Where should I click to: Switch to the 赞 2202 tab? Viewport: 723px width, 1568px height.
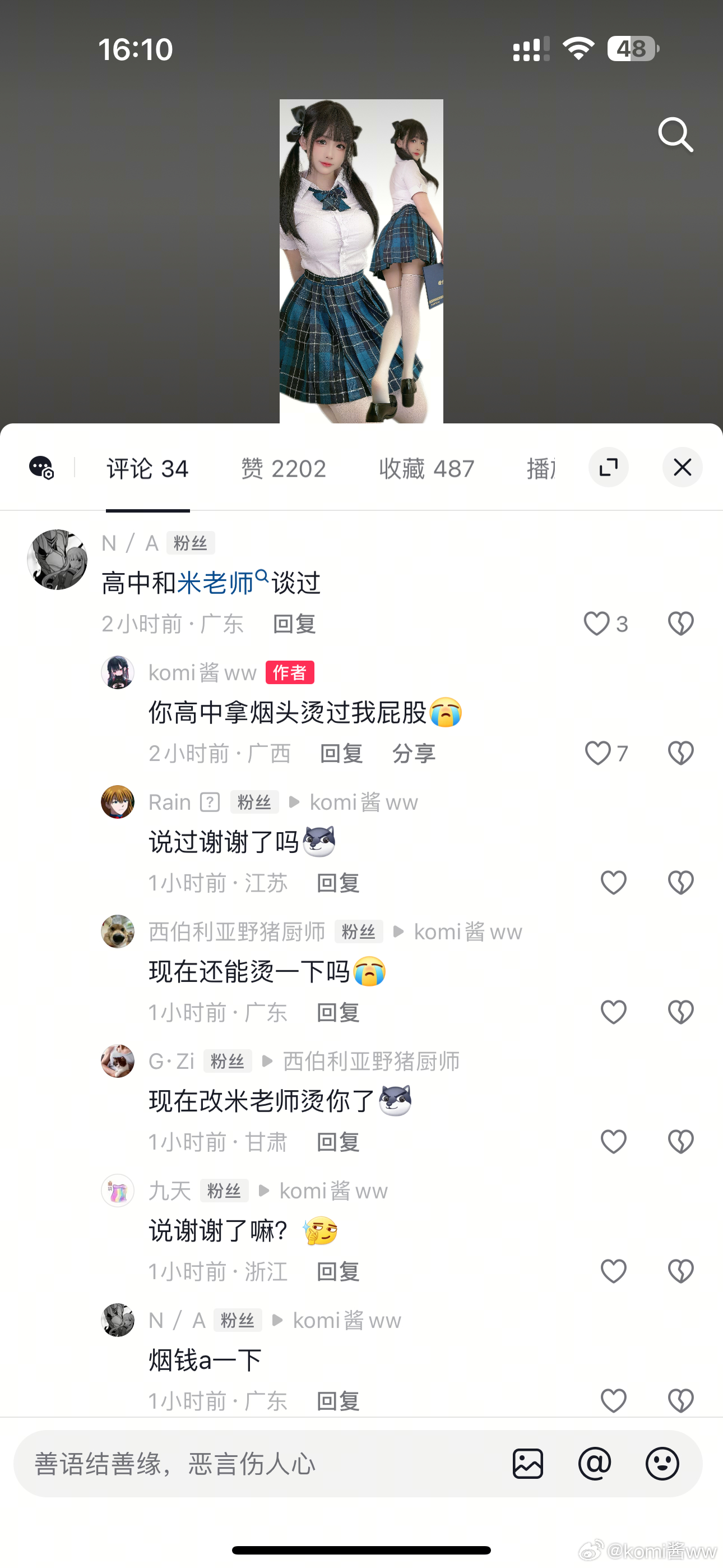(284, 469)
